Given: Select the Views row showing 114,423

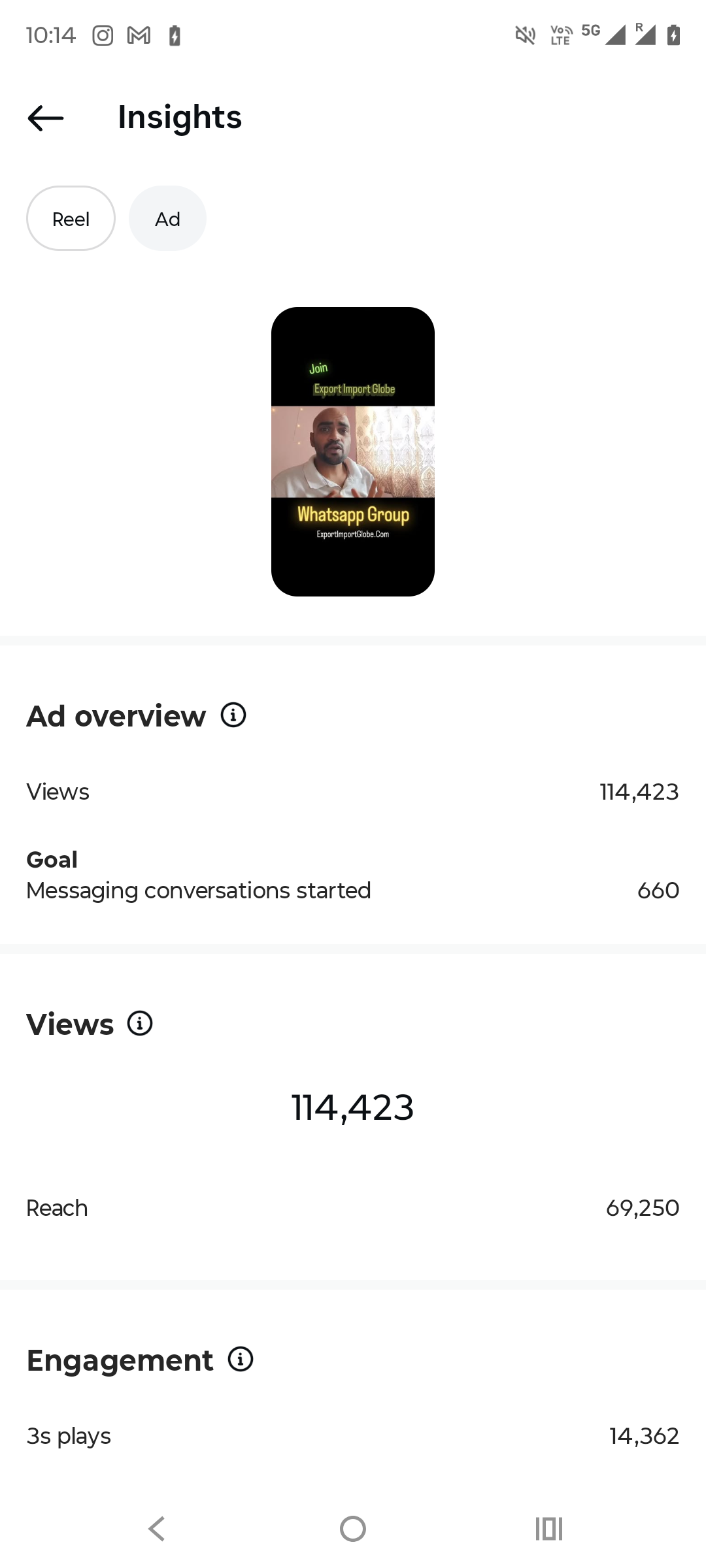Looking at the screenshot, I should click(x=353, y=791).
